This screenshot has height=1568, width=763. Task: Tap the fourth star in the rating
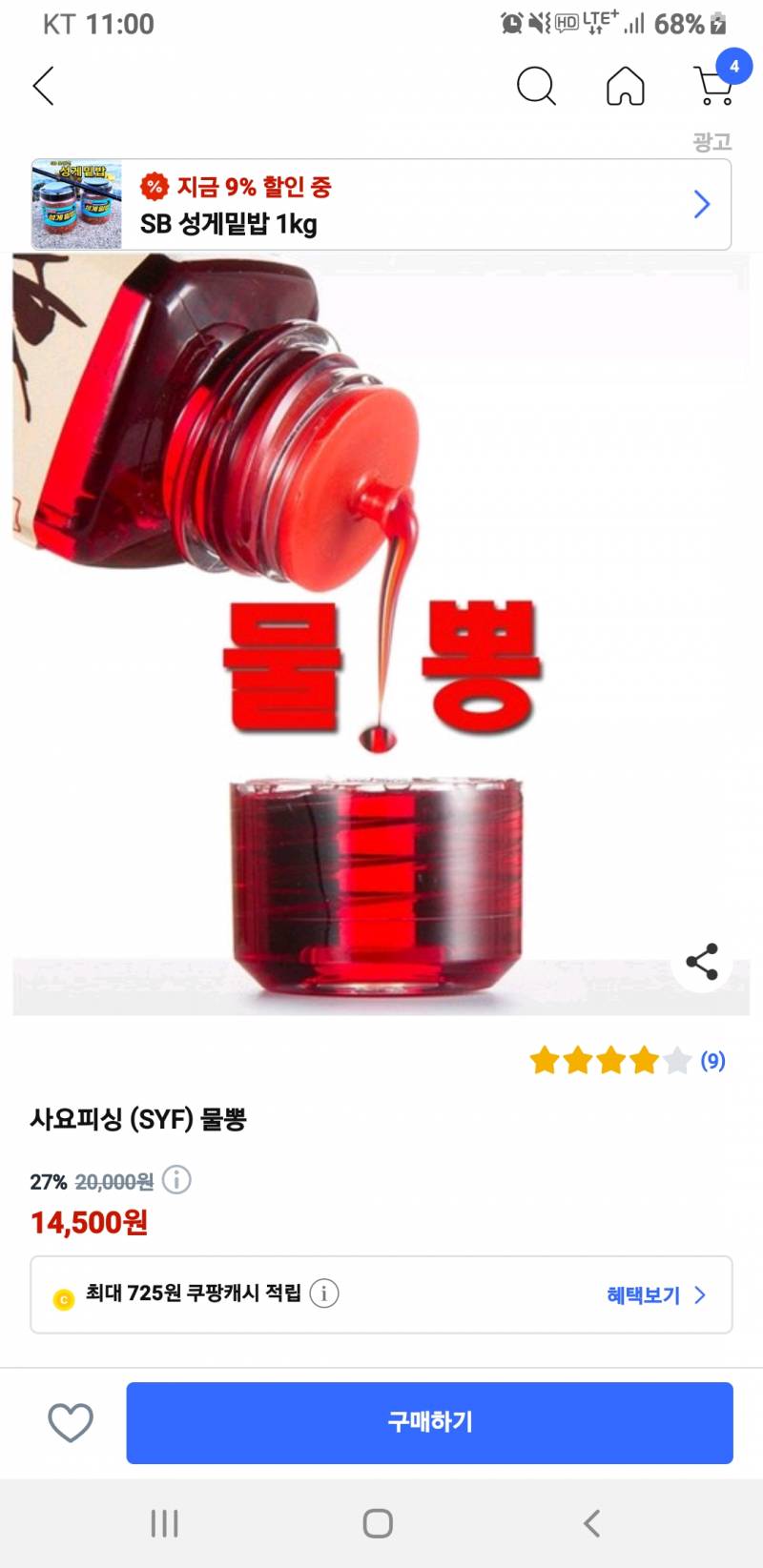pos(644,1060)
